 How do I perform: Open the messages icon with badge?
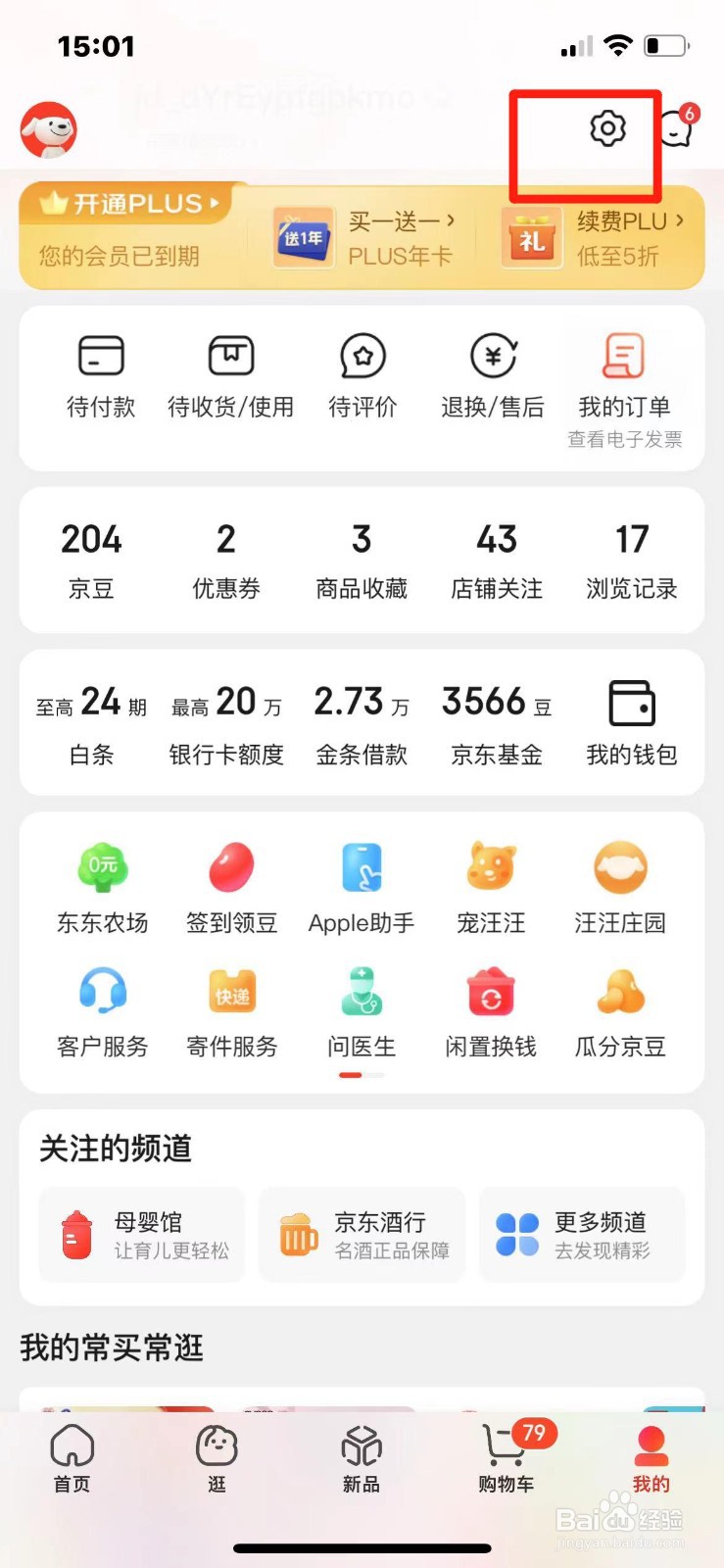coord(676,128)
